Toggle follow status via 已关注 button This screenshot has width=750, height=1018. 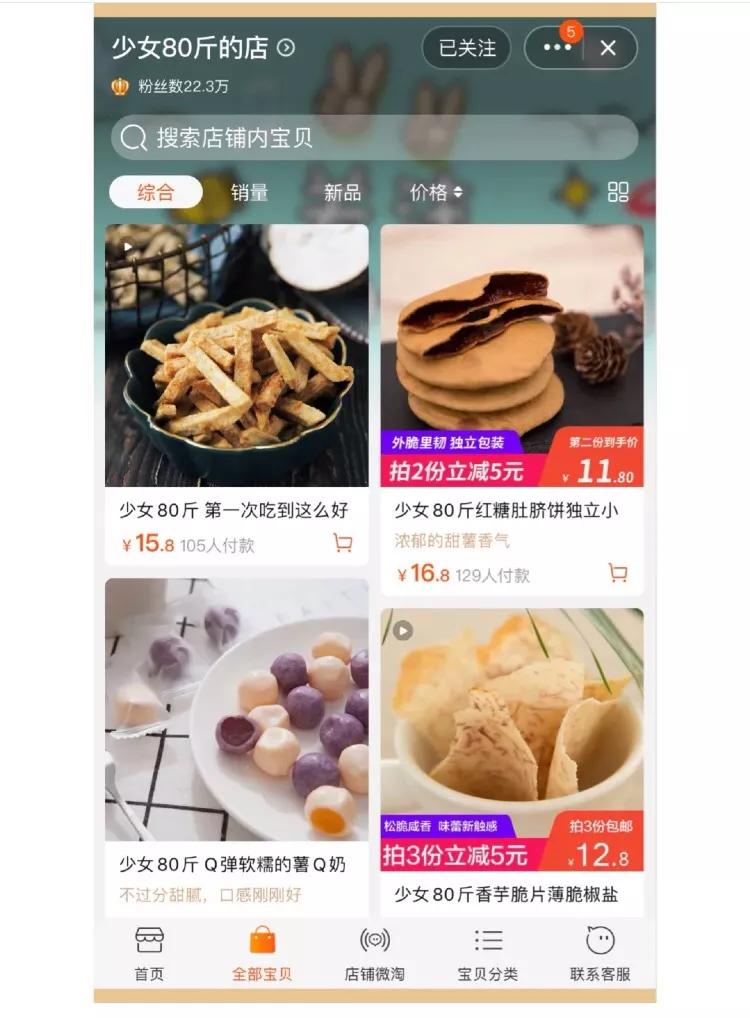pos(466,47)
